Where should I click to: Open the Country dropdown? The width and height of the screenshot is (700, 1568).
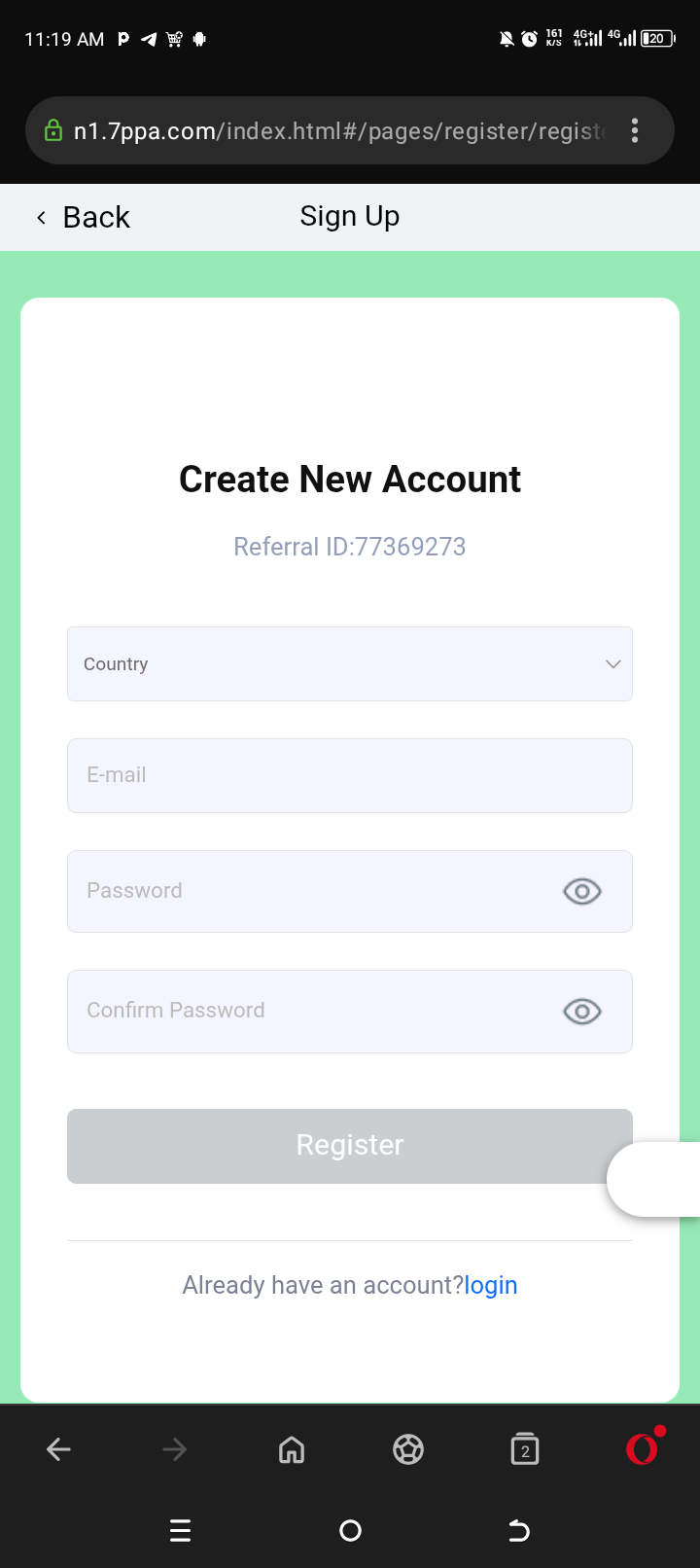[x=350, y=664]
